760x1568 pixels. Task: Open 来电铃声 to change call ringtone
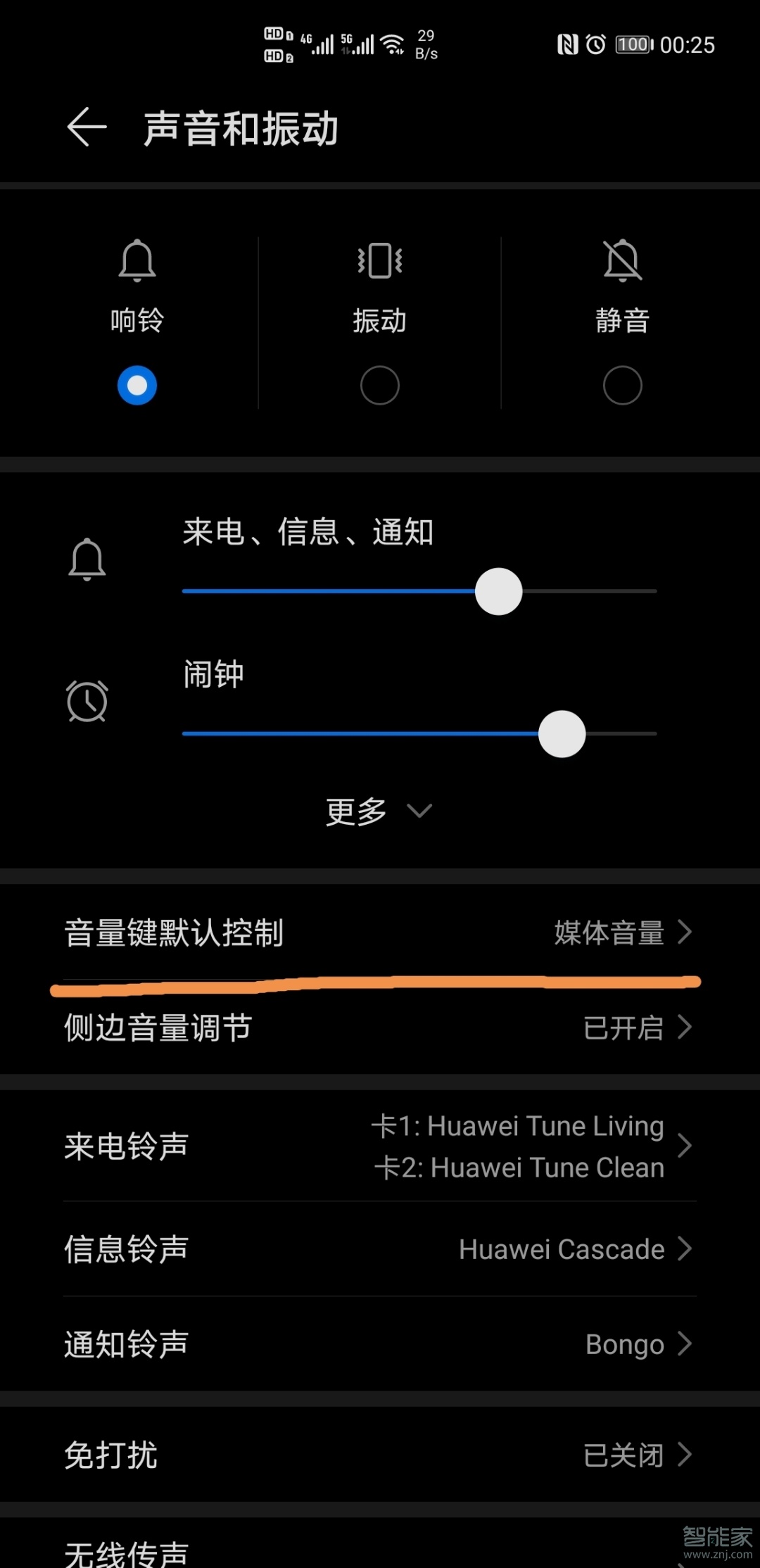tap(380, 1146)
